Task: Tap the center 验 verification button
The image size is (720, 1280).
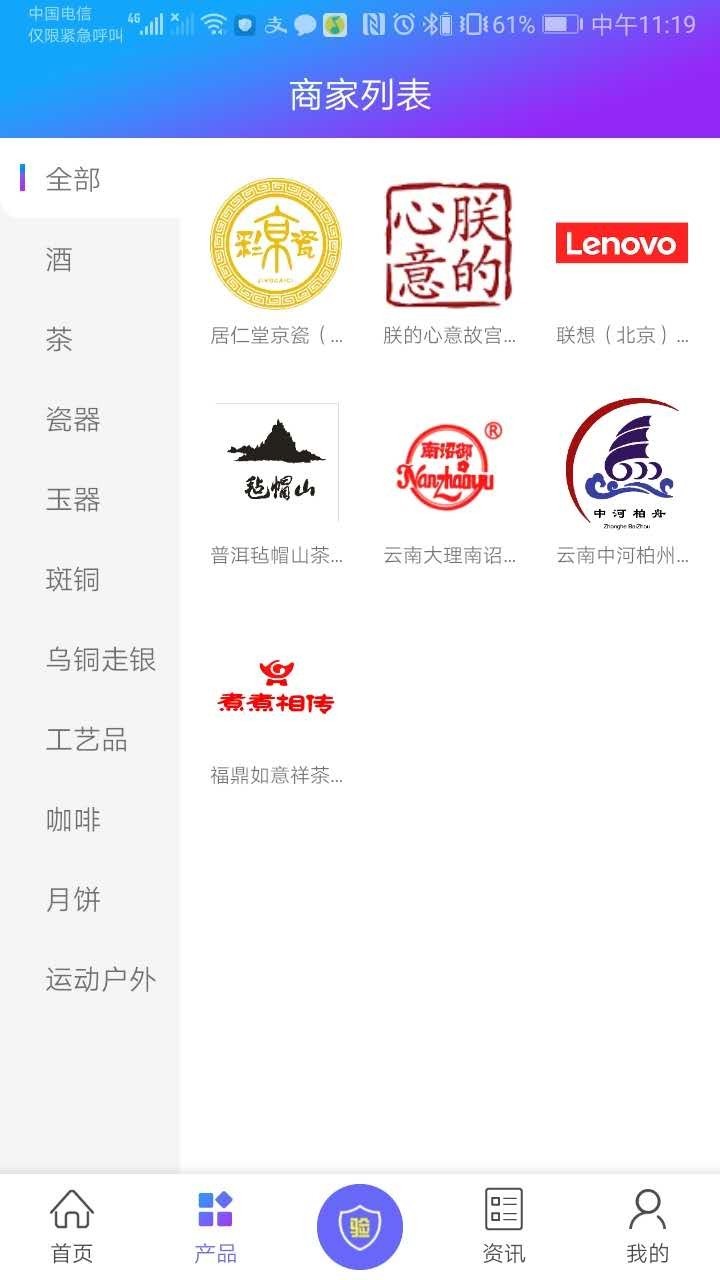Action: point(360,1226)
